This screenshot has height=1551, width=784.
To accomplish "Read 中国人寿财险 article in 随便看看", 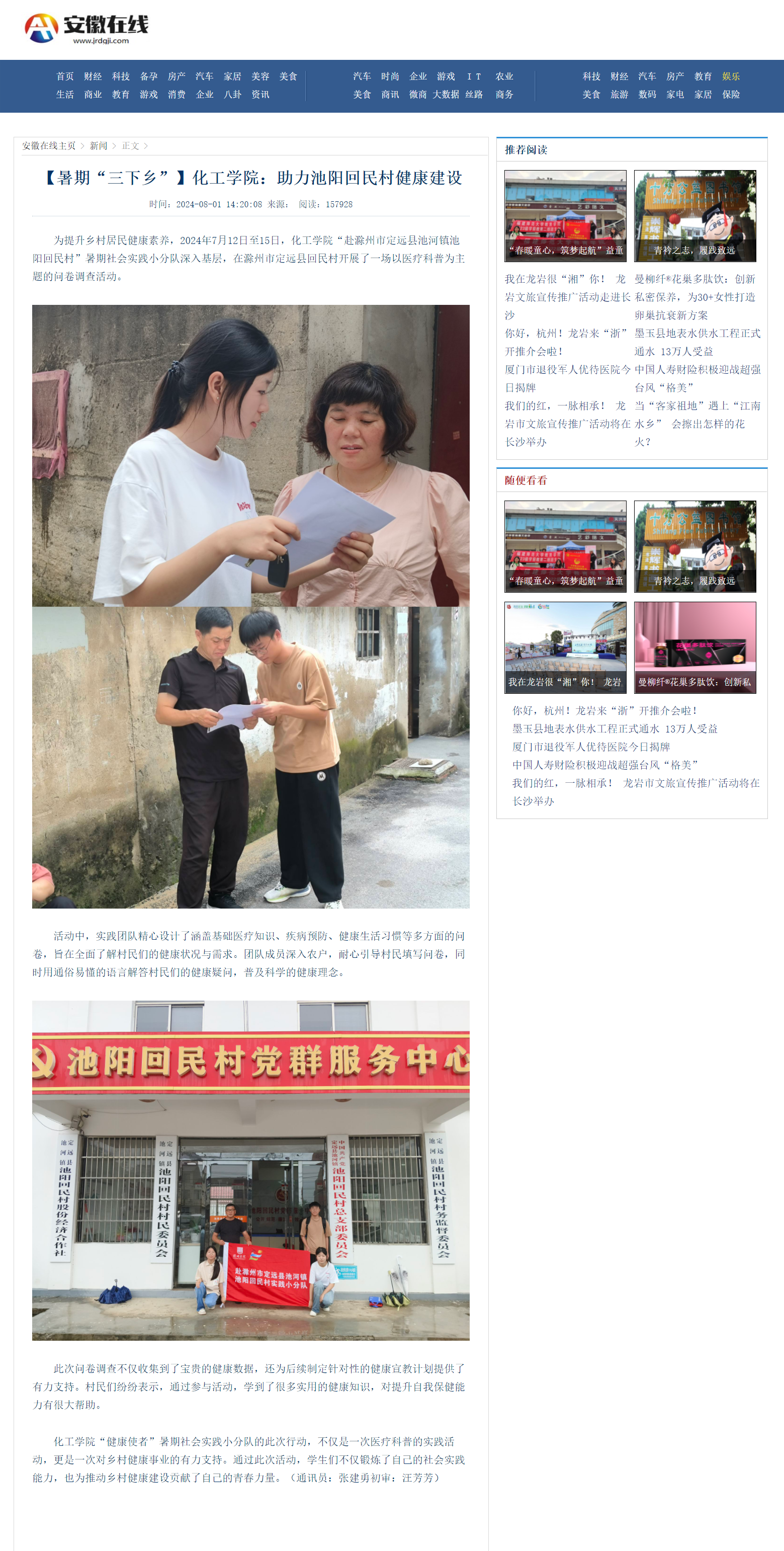I will tap(604, 765).
